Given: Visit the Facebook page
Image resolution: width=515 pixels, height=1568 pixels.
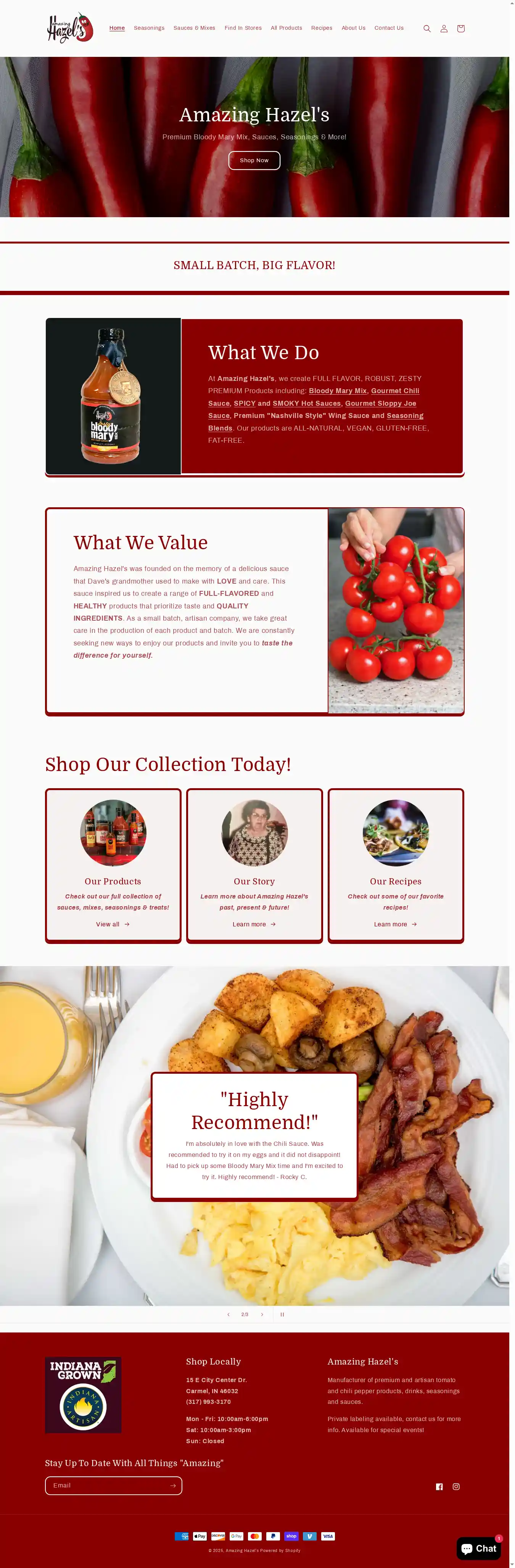Looking at the screenshot, I should [439, 1486].
